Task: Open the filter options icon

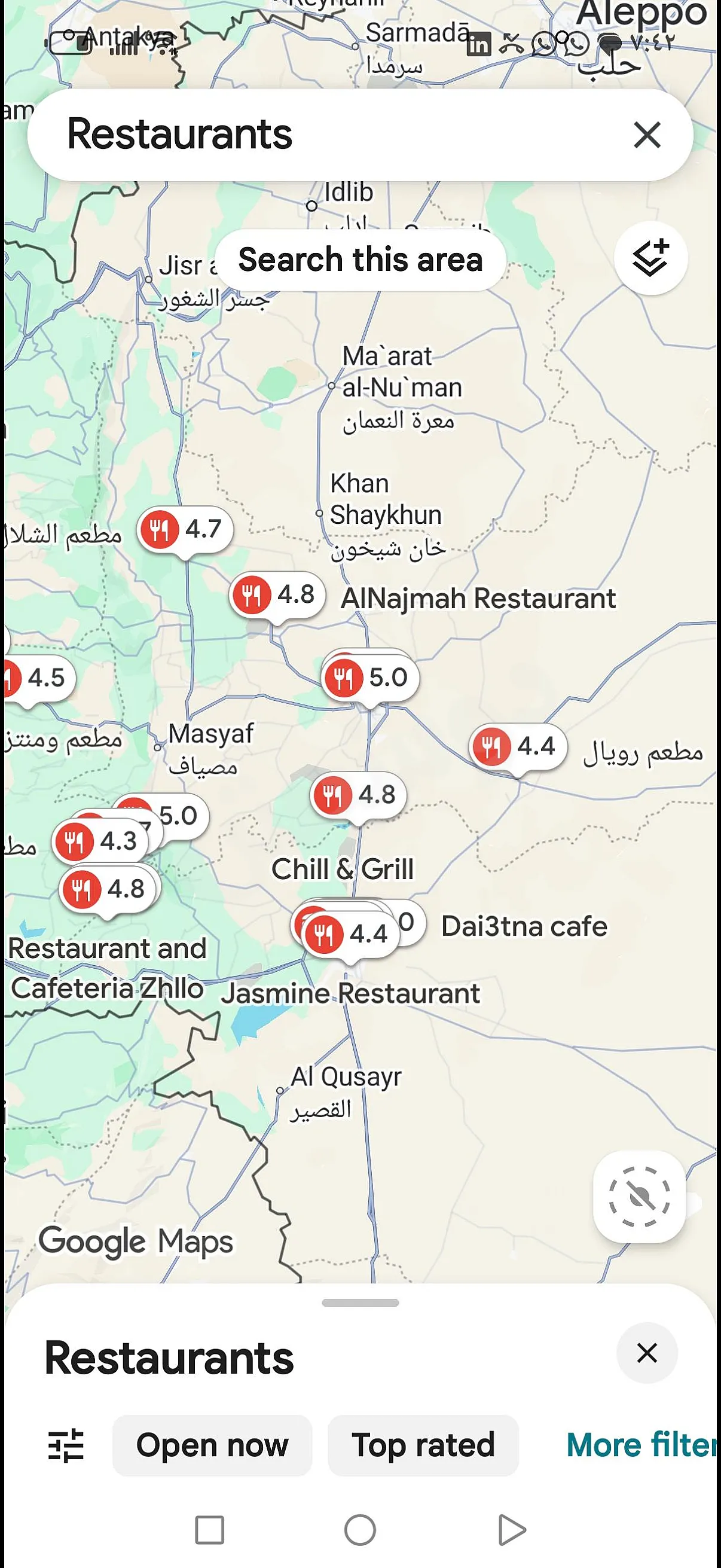Action: point(66,1444)
